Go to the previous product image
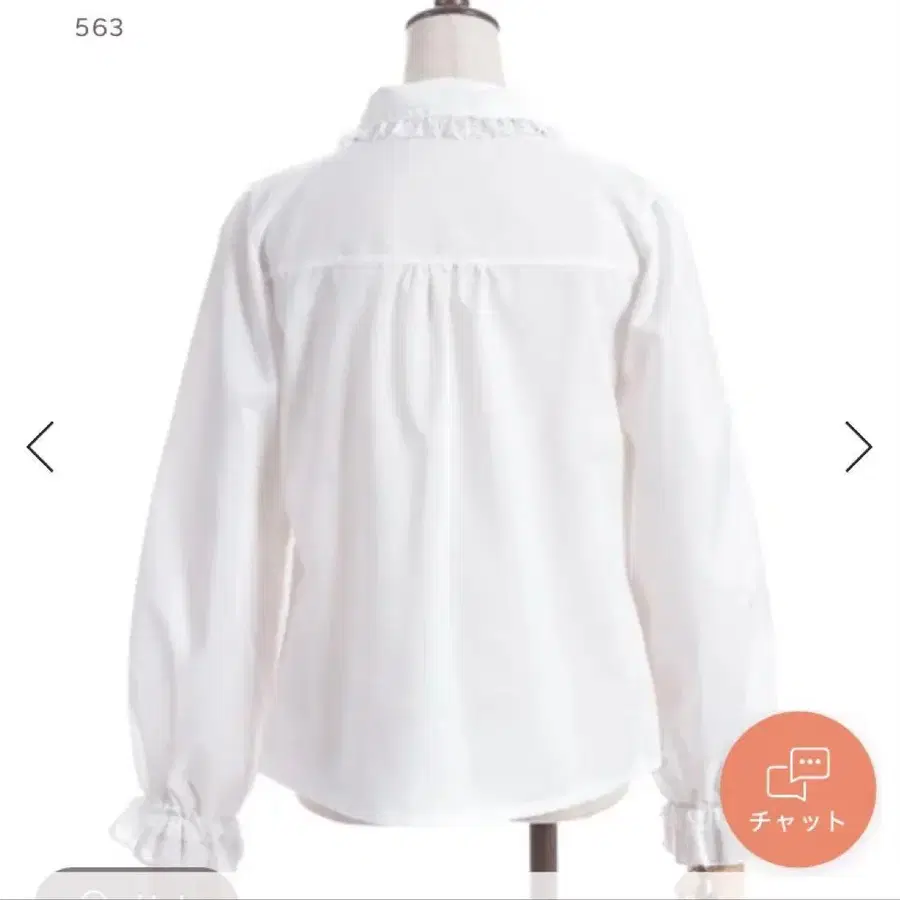900x900 pixels. tap(40, 447)
